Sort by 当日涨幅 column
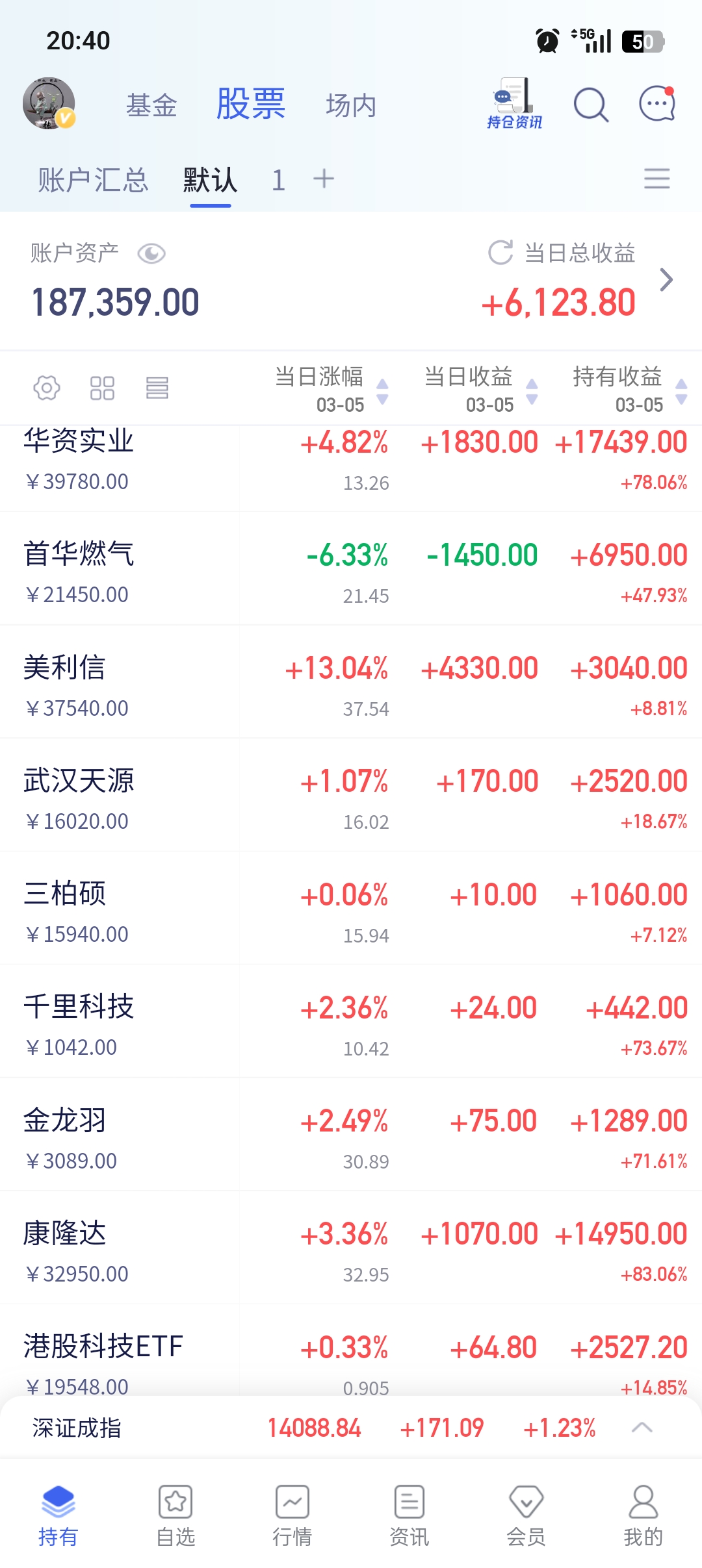This screenshot has width=702, height=1568. (331, 390)
